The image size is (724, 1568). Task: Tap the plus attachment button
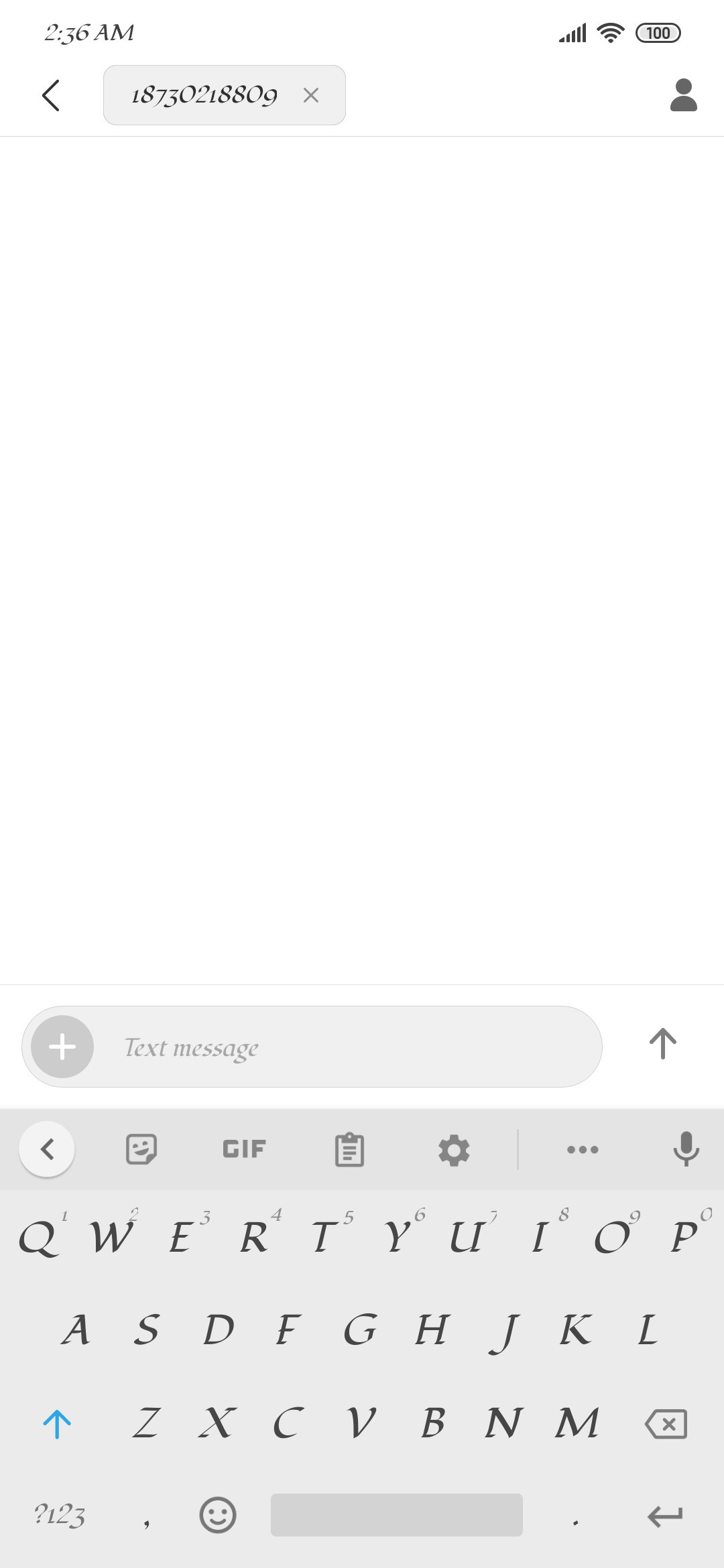tap(62, 1047)
